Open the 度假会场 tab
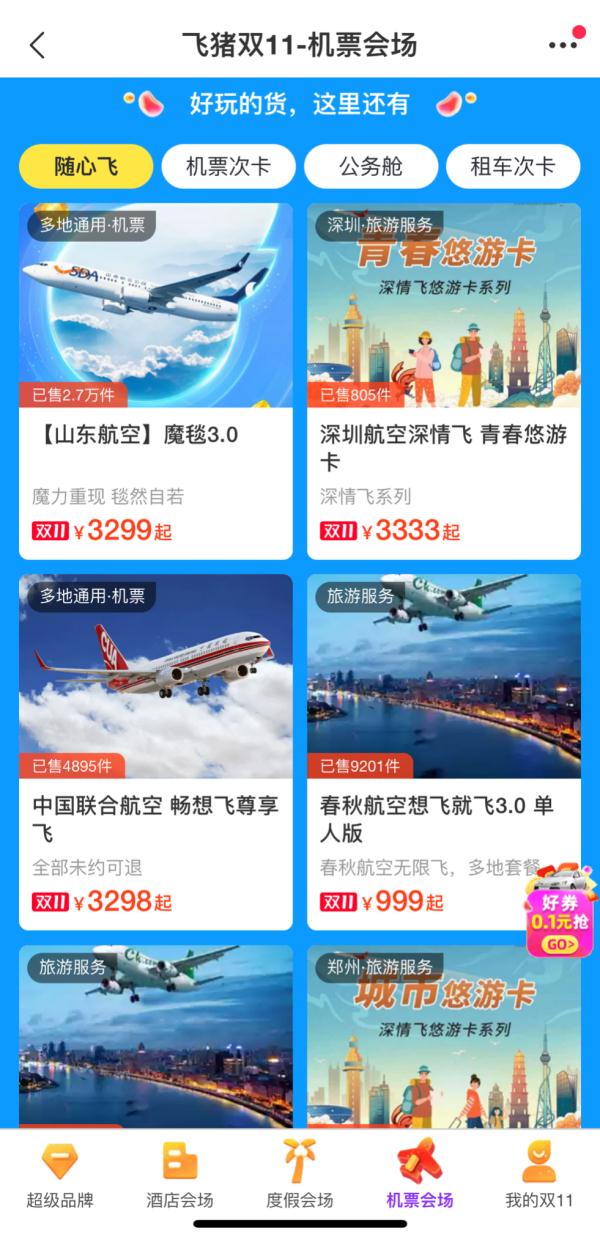The width and height of the screenshot is (600, 1240). [x=300, y=1180]
